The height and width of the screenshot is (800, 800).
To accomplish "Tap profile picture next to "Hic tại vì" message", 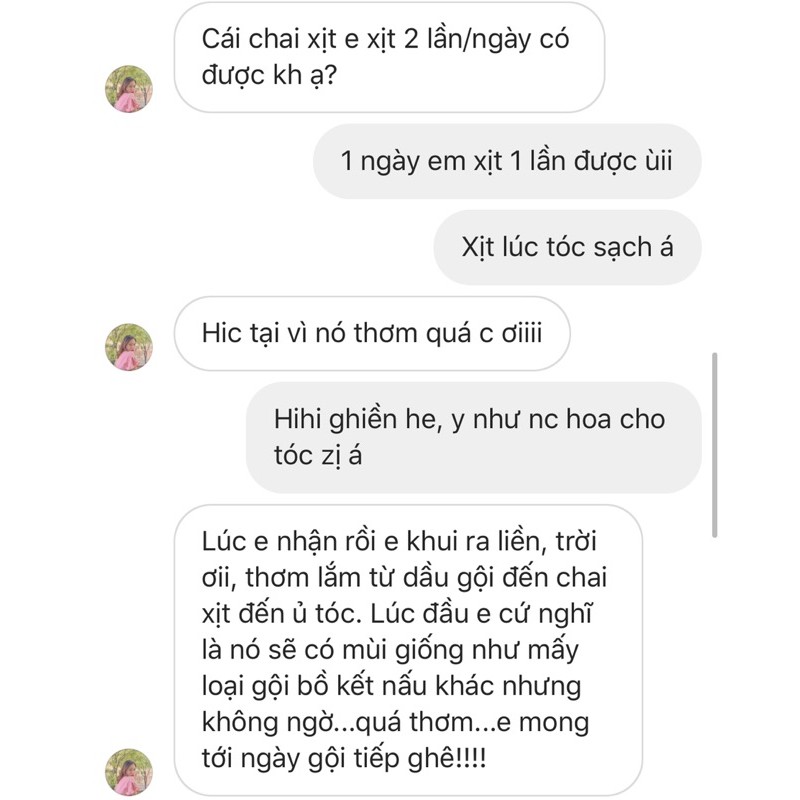I will 129,347.
